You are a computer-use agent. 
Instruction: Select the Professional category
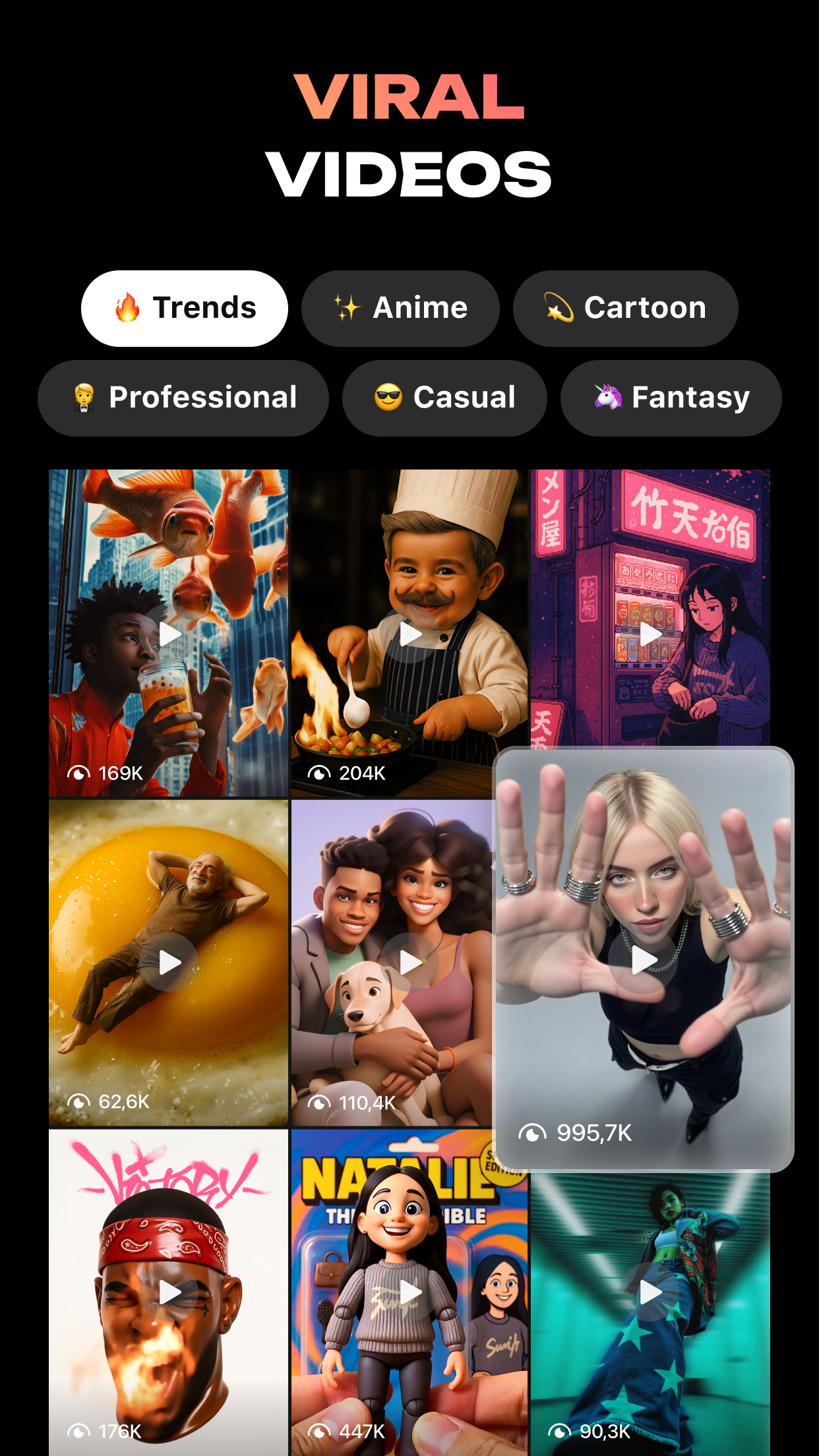pyautogui.click(x=183, y=398)
